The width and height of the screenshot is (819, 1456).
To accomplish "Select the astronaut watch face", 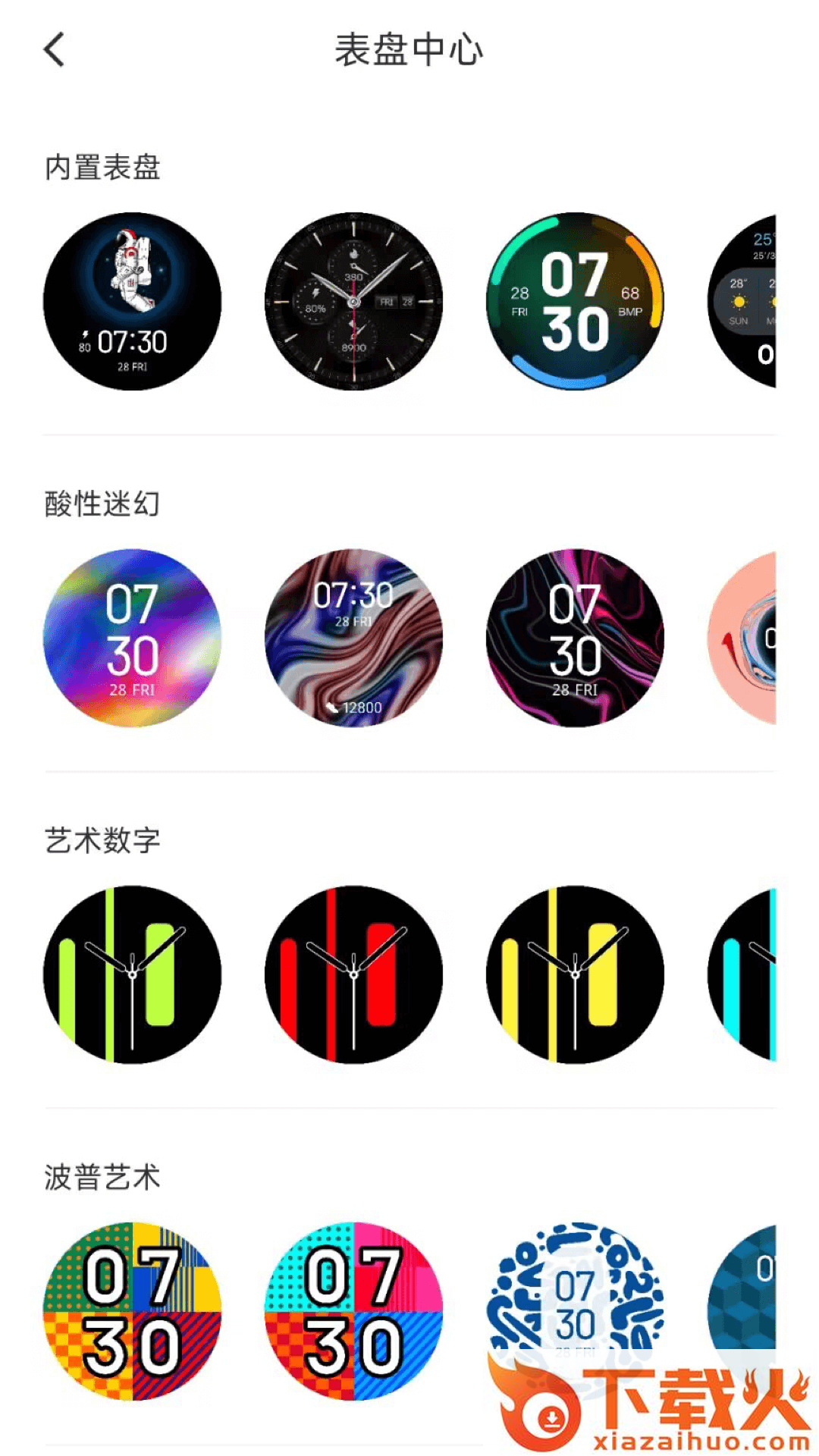I will click(133, 302).
